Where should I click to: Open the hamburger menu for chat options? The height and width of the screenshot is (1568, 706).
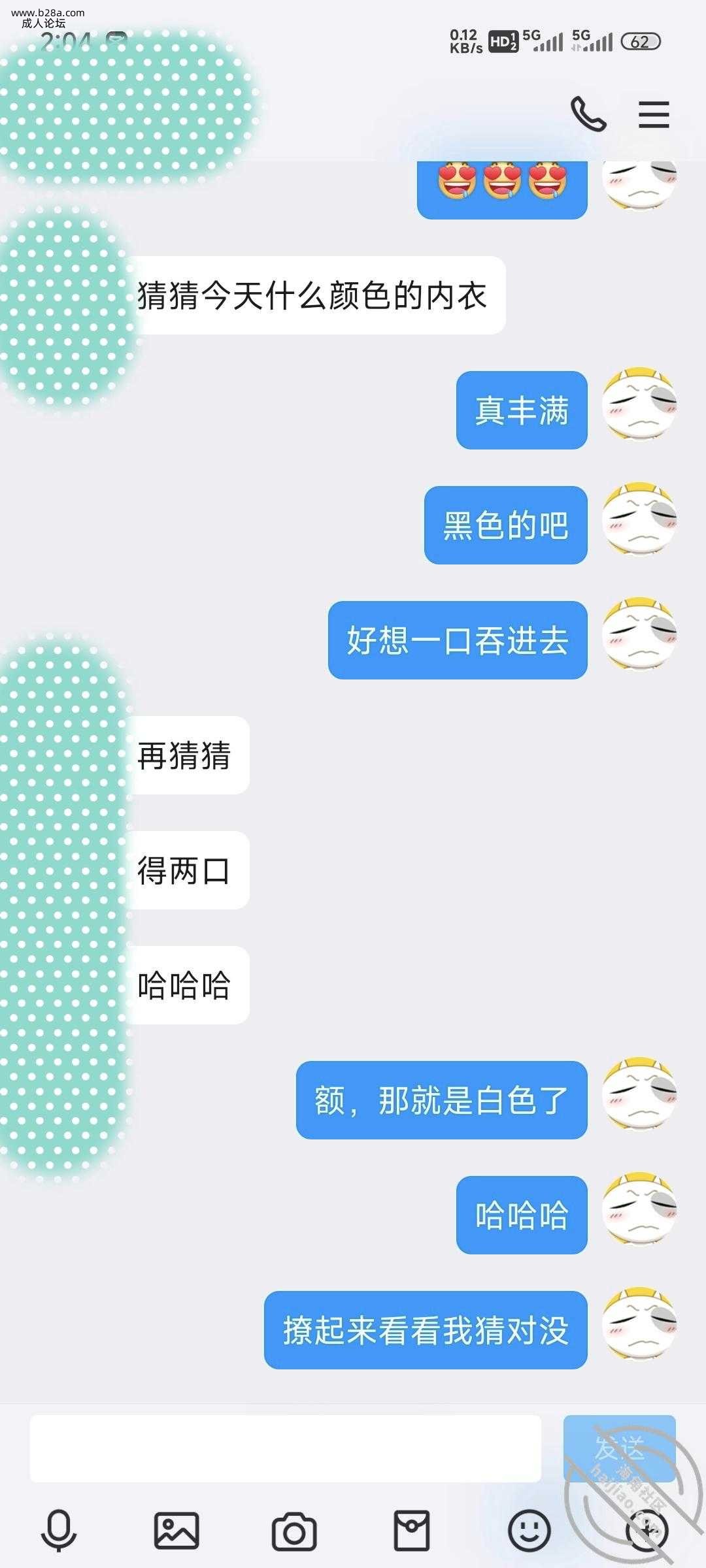pos(654,114)
